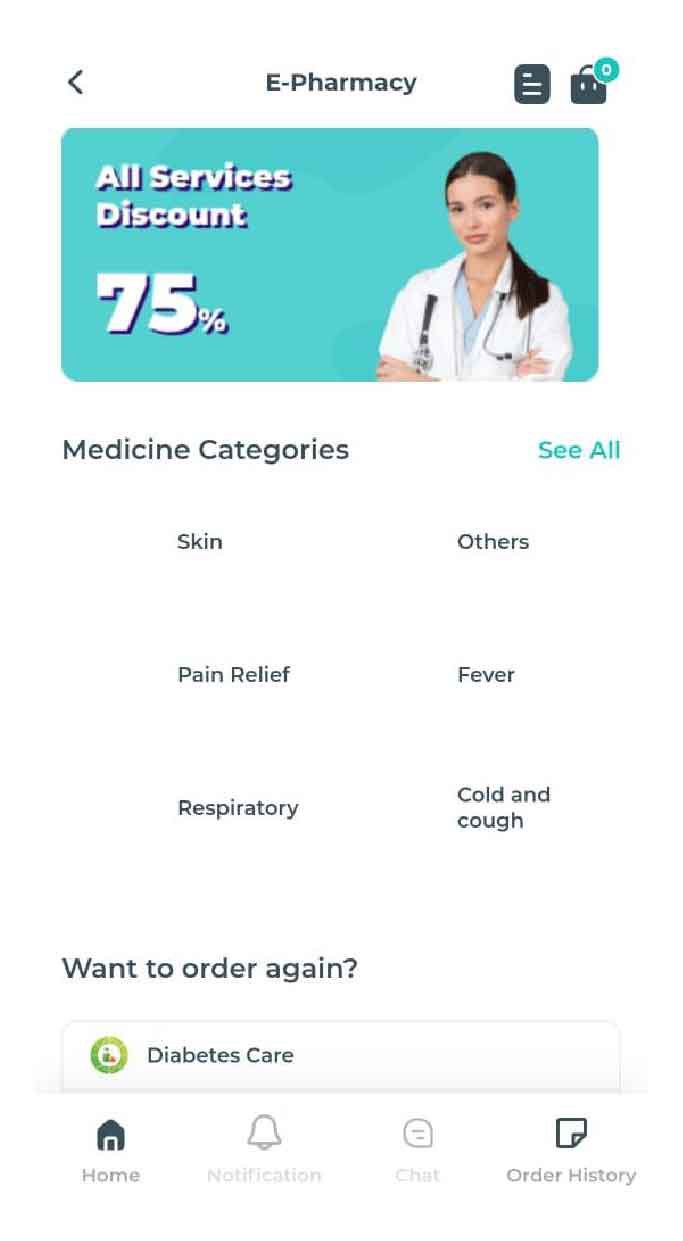Select the Others category

pyautogui.click(x=493, y=542)
